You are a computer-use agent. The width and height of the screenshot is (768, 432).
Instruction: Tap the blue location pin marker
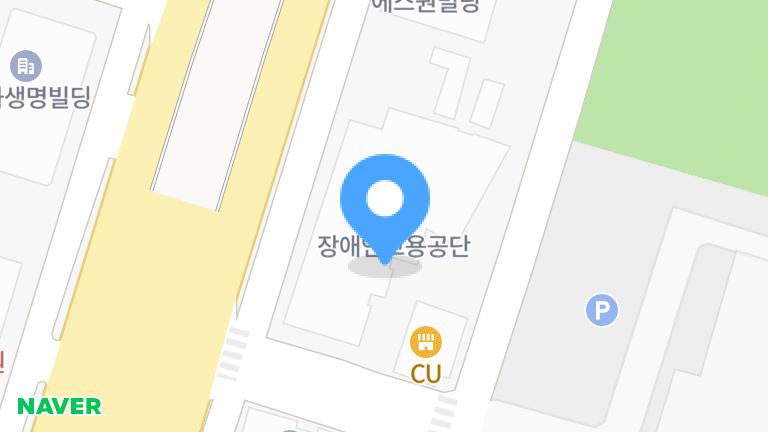click(x=385, y=201)
